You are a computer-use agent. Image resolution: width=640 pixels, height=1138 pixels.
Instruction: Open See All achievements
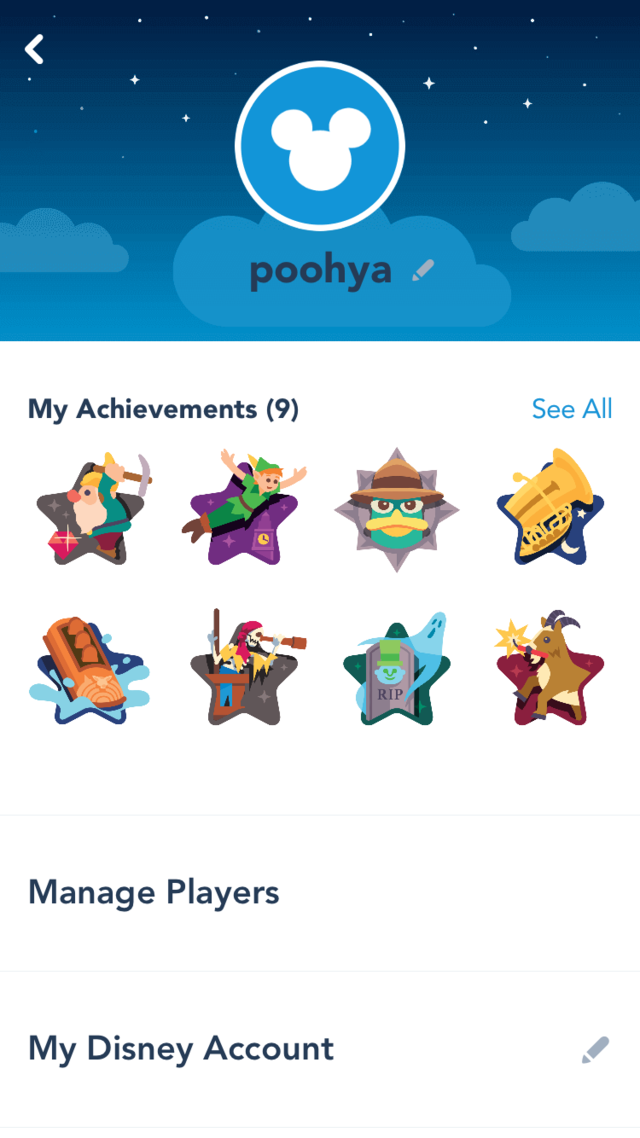tap(571, 409)
